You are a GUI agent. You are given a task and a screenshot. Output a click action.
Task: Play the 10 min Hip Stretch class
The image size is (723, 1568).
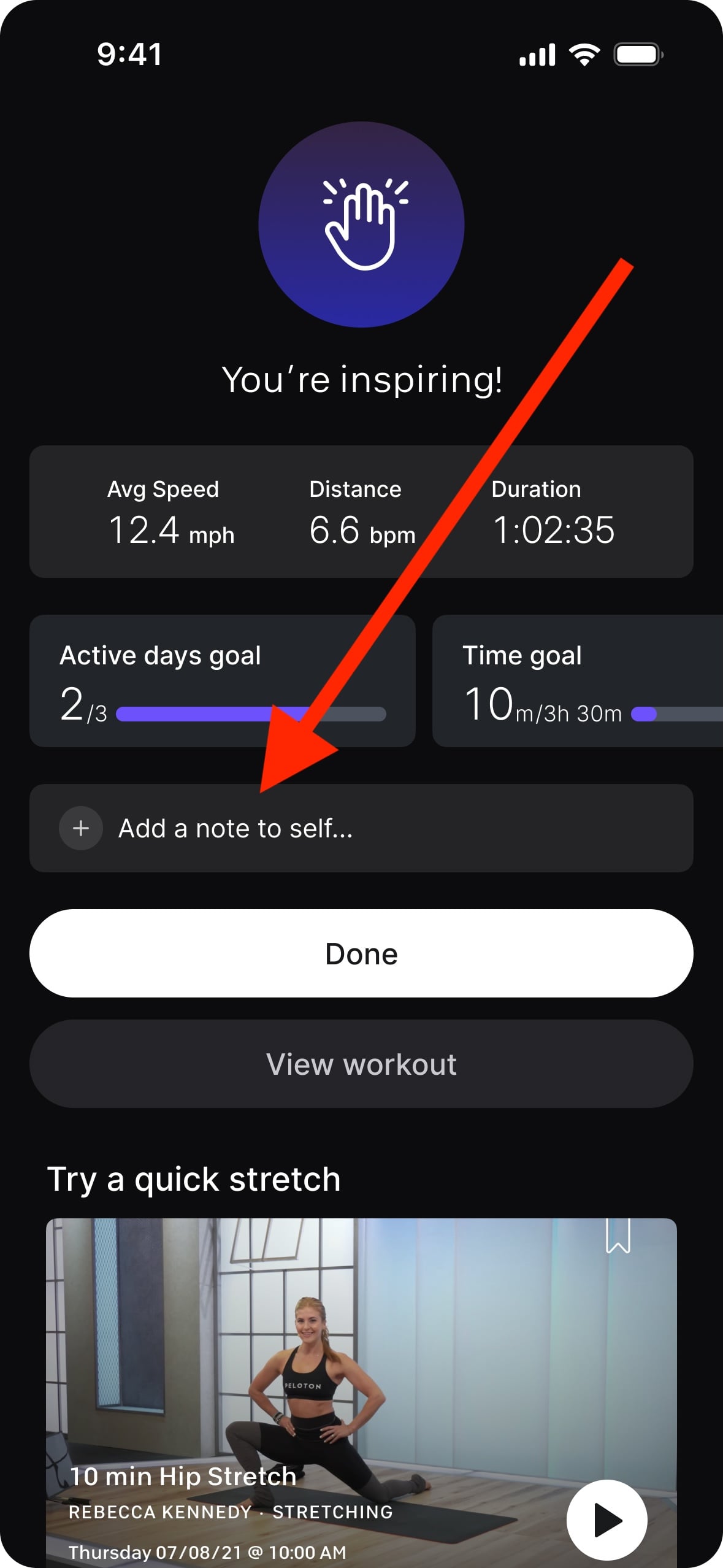(606, 1520)
